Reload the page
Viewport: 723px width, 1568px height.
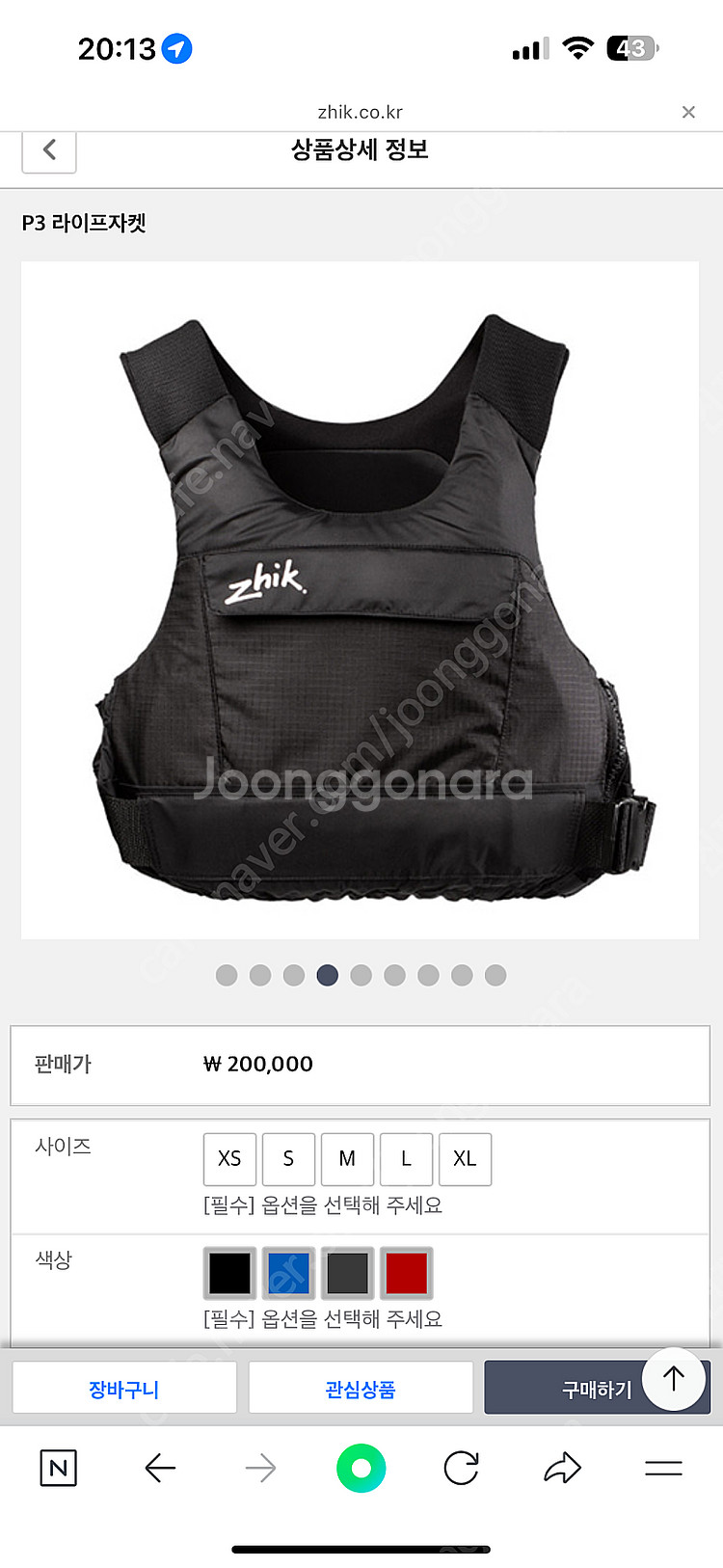pyautogui.click(x=461, y=1468)
